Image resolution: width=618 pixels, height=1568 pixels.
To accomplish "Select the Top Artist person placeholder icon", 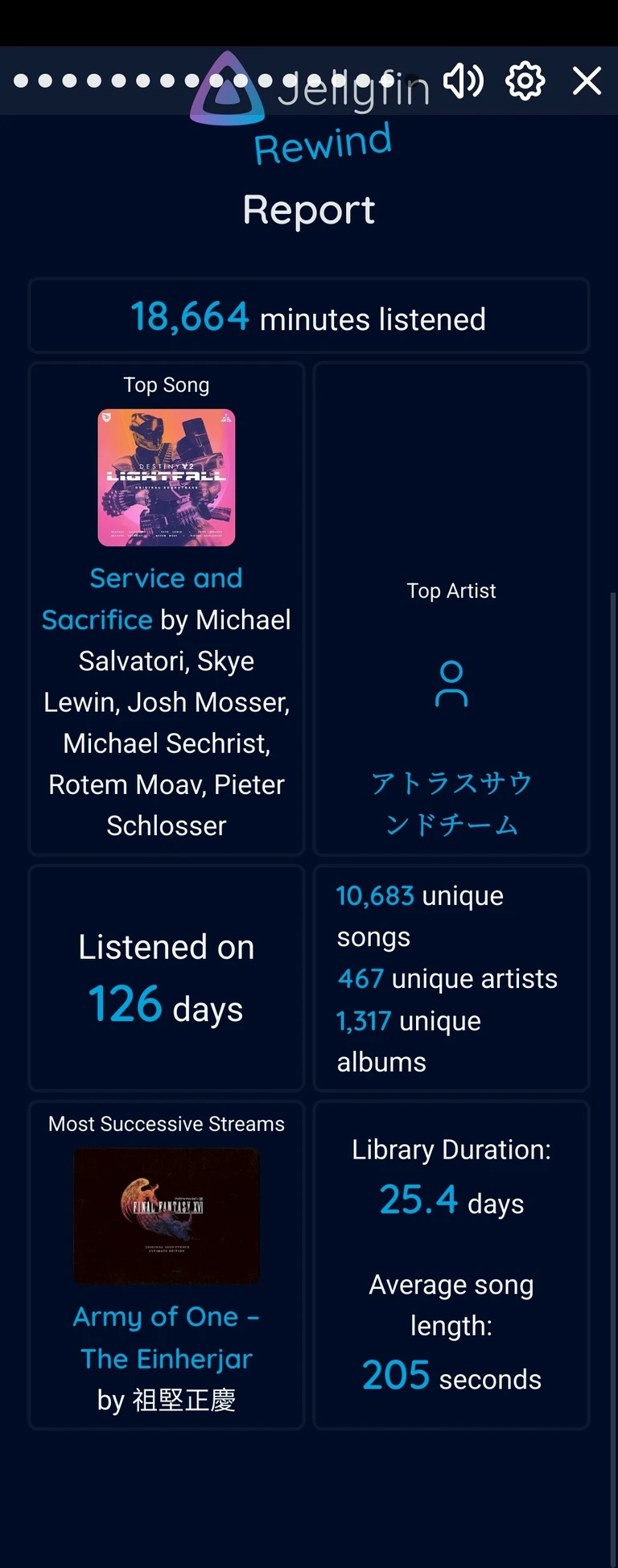I will tap(451, 685).
